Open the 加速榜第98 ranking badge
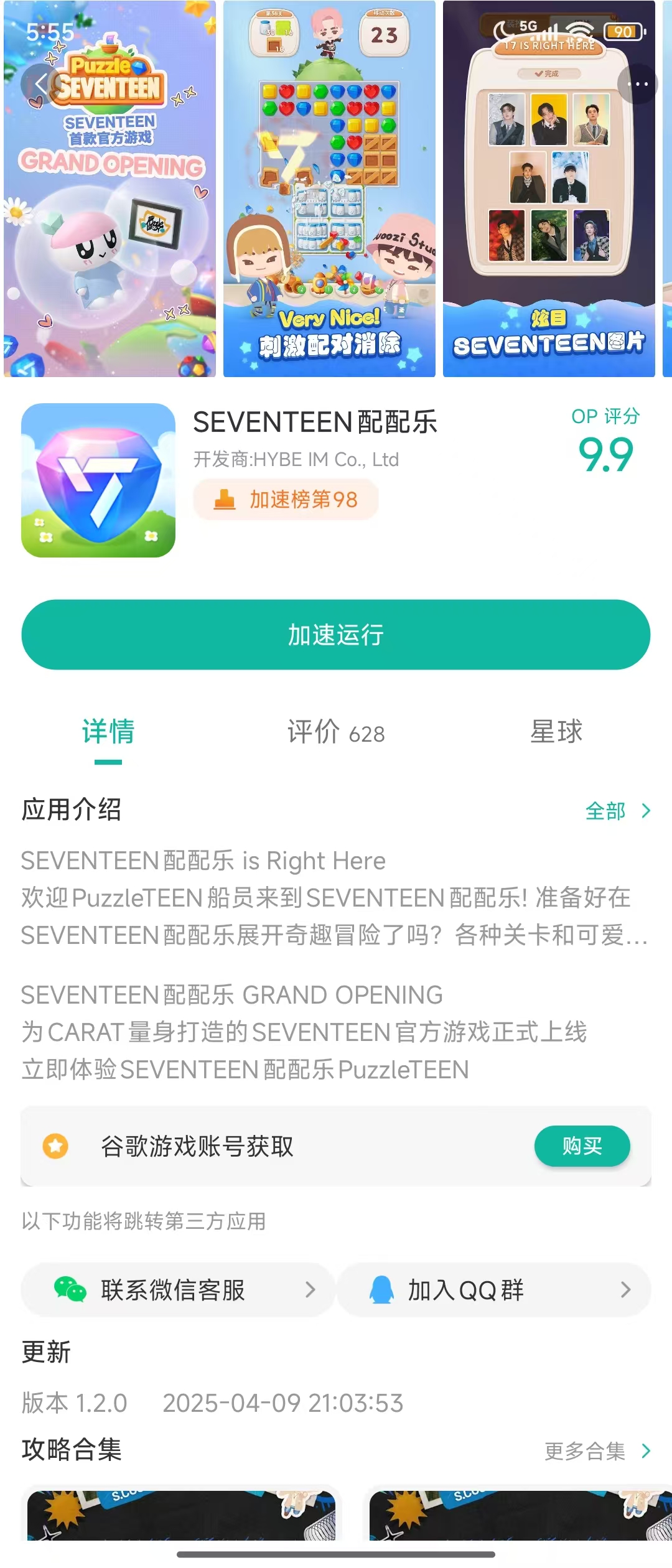The image size is (672, 1568). click(x=286, y=499)
